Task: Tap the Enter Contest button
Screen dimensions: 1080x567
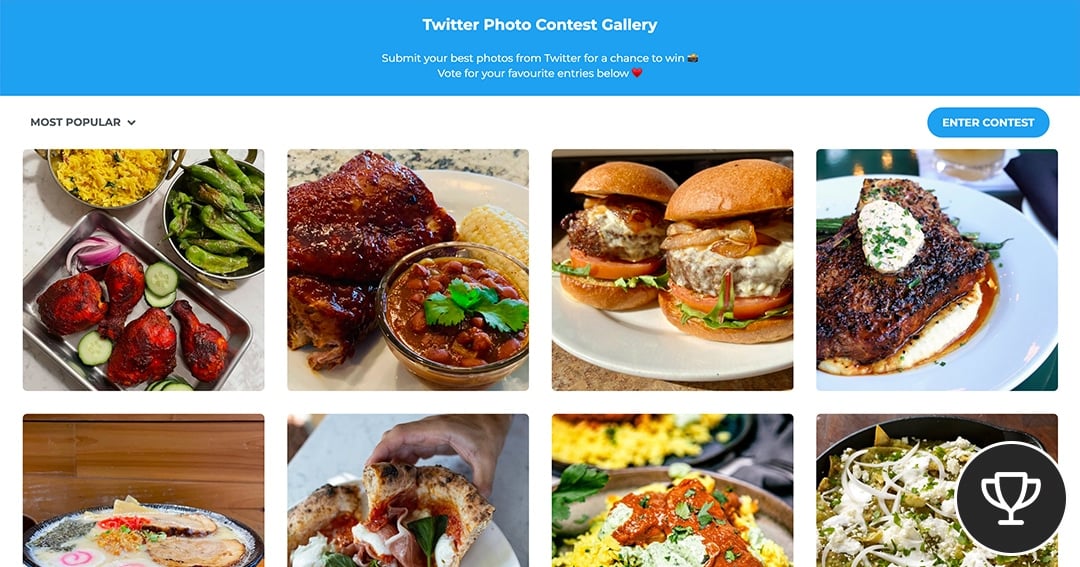Action: [987, 122]
